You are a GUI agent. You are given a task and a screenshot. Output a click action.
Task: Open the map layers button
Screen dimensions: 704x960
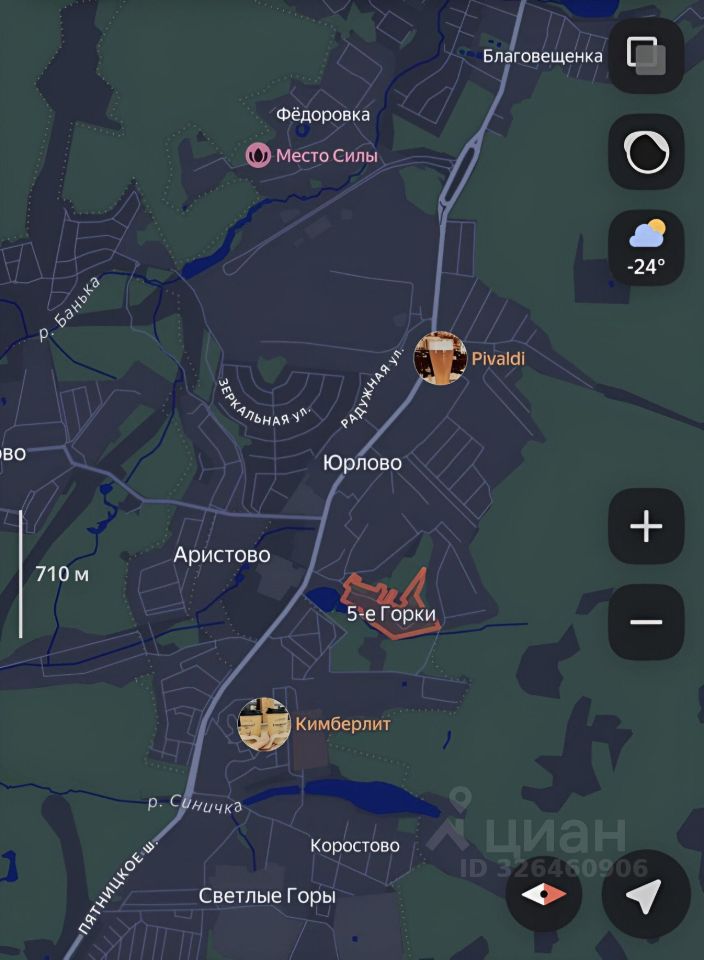point(646,56)
